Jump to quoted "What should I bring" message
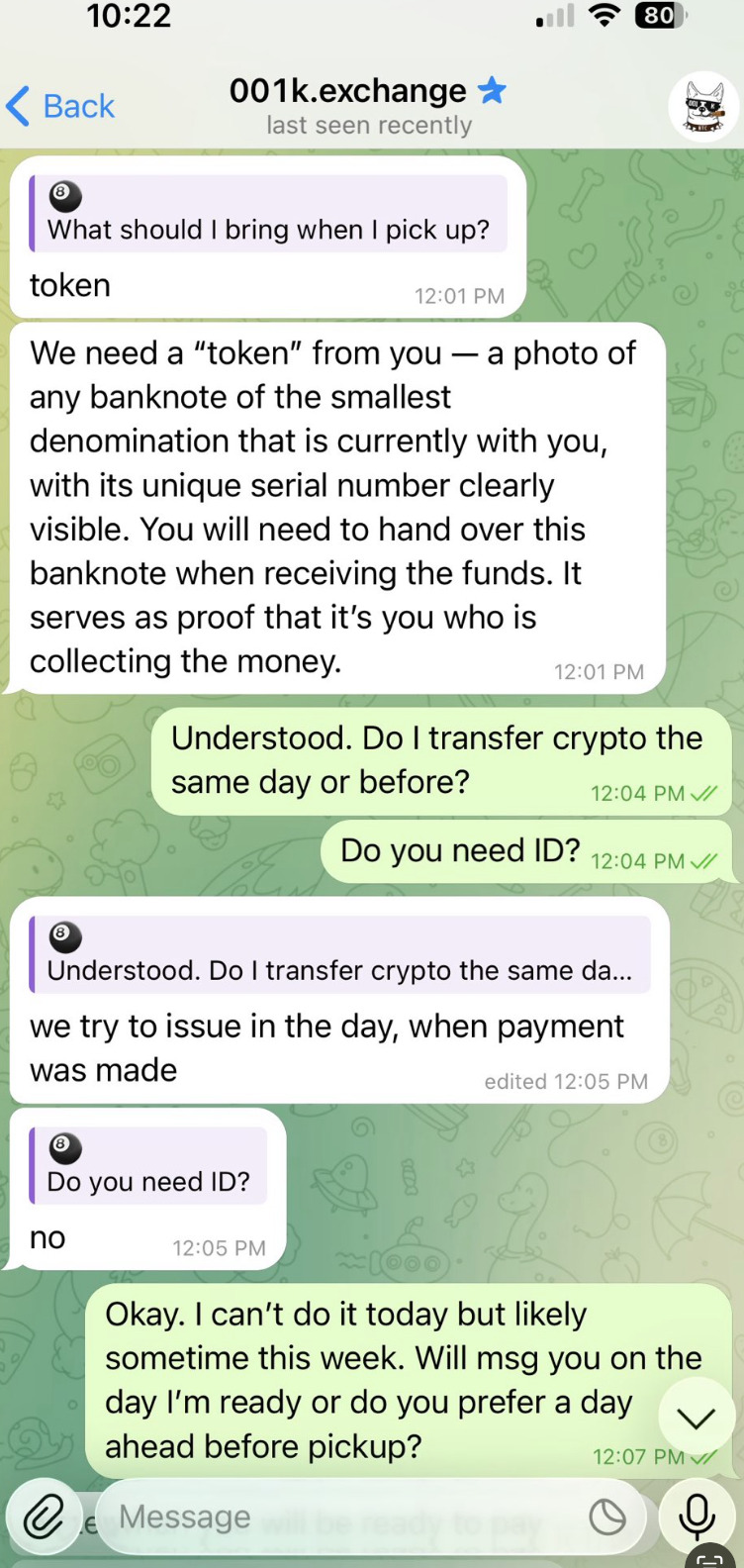This screenshot has height=1568, width=744. (268, 214)
